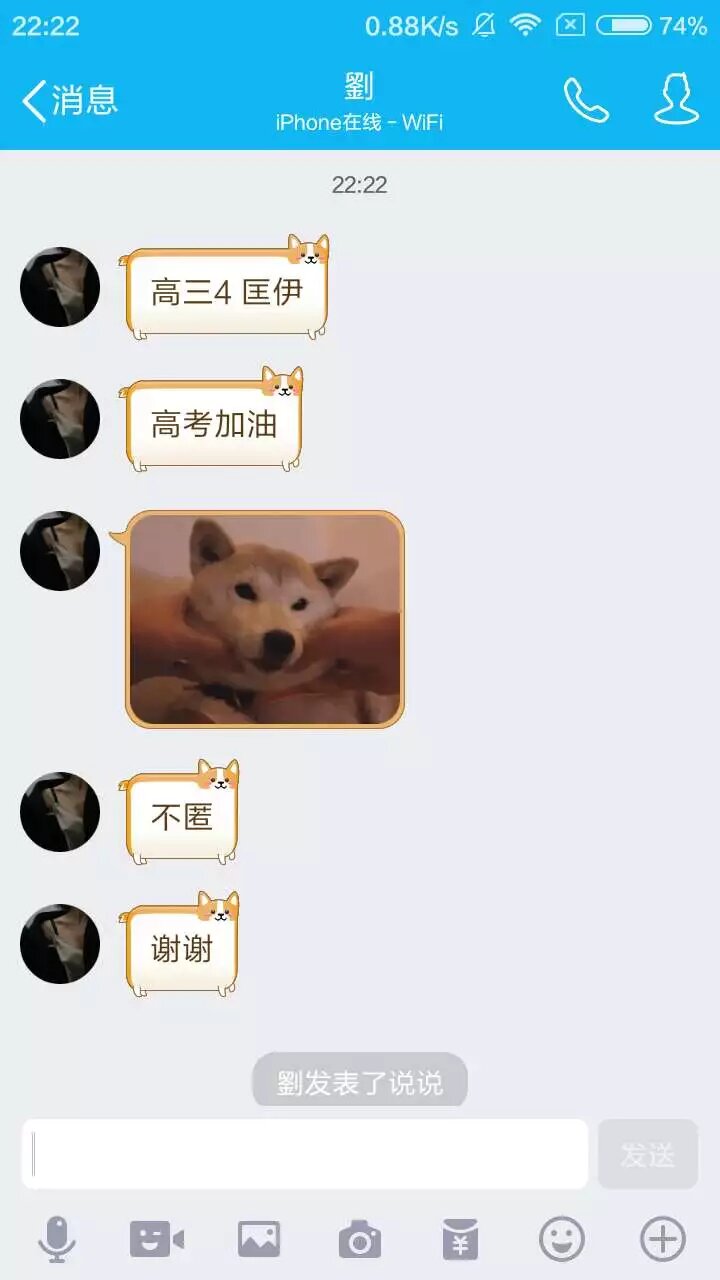Screen dimensions: 720x1280
Task: Tap the 劉发表了说说 notice
Action: pyautogui.click(x=360, y=1082)
